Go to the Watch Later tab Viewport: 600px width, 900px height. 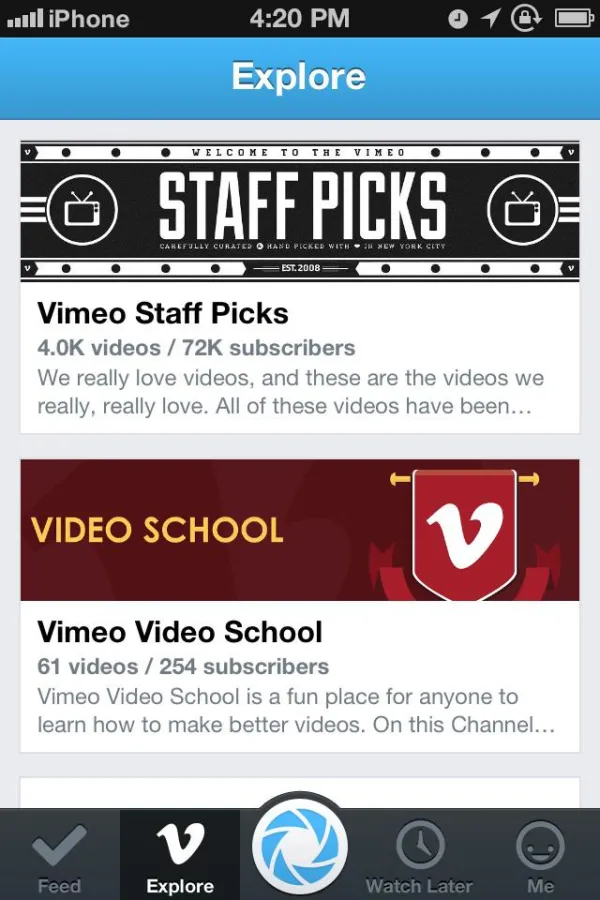(x=420, y=856)
